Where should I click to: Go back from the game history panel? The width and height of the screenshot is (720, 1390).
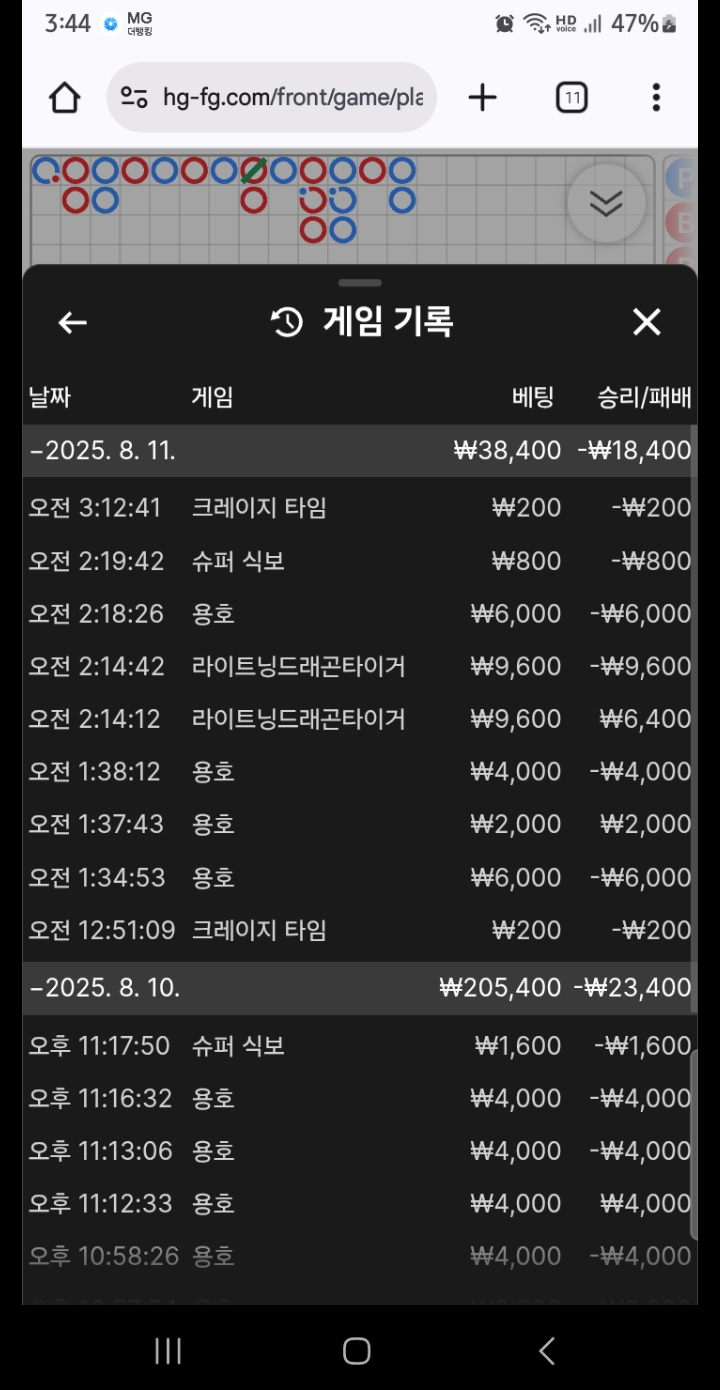tap(72, 322)
